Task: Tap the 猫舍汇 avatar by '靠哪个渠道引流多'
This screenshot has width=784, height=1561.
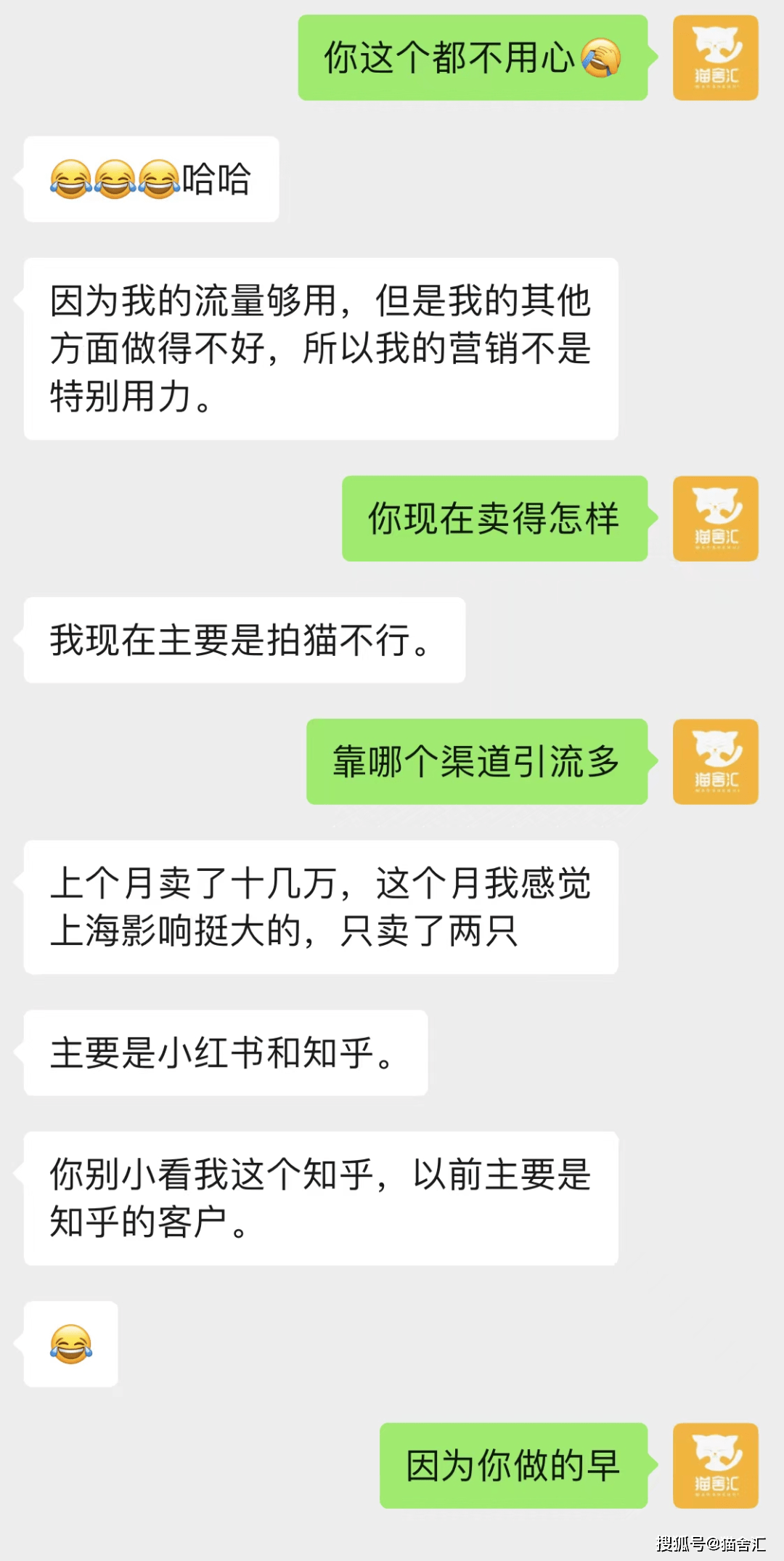Action: click(x=716, y=761)
